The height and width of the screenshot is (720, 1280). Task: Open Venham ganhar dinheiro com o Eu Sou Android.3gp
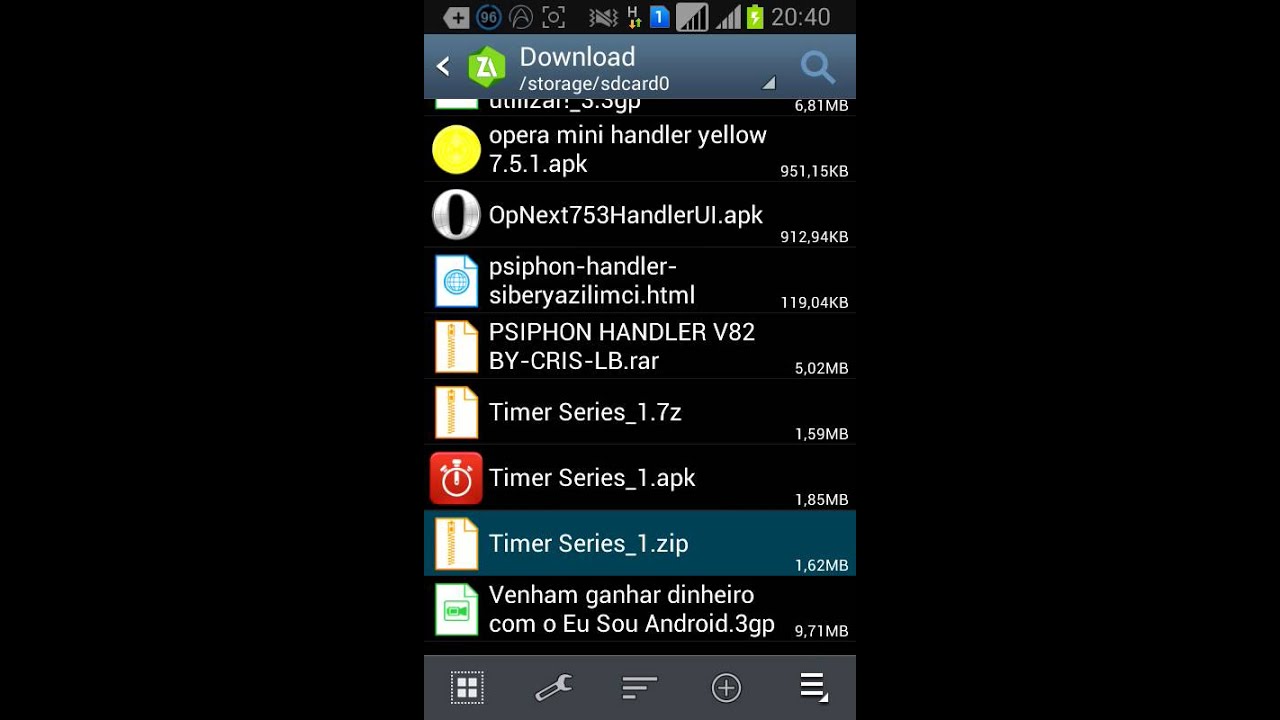[632, 609]
